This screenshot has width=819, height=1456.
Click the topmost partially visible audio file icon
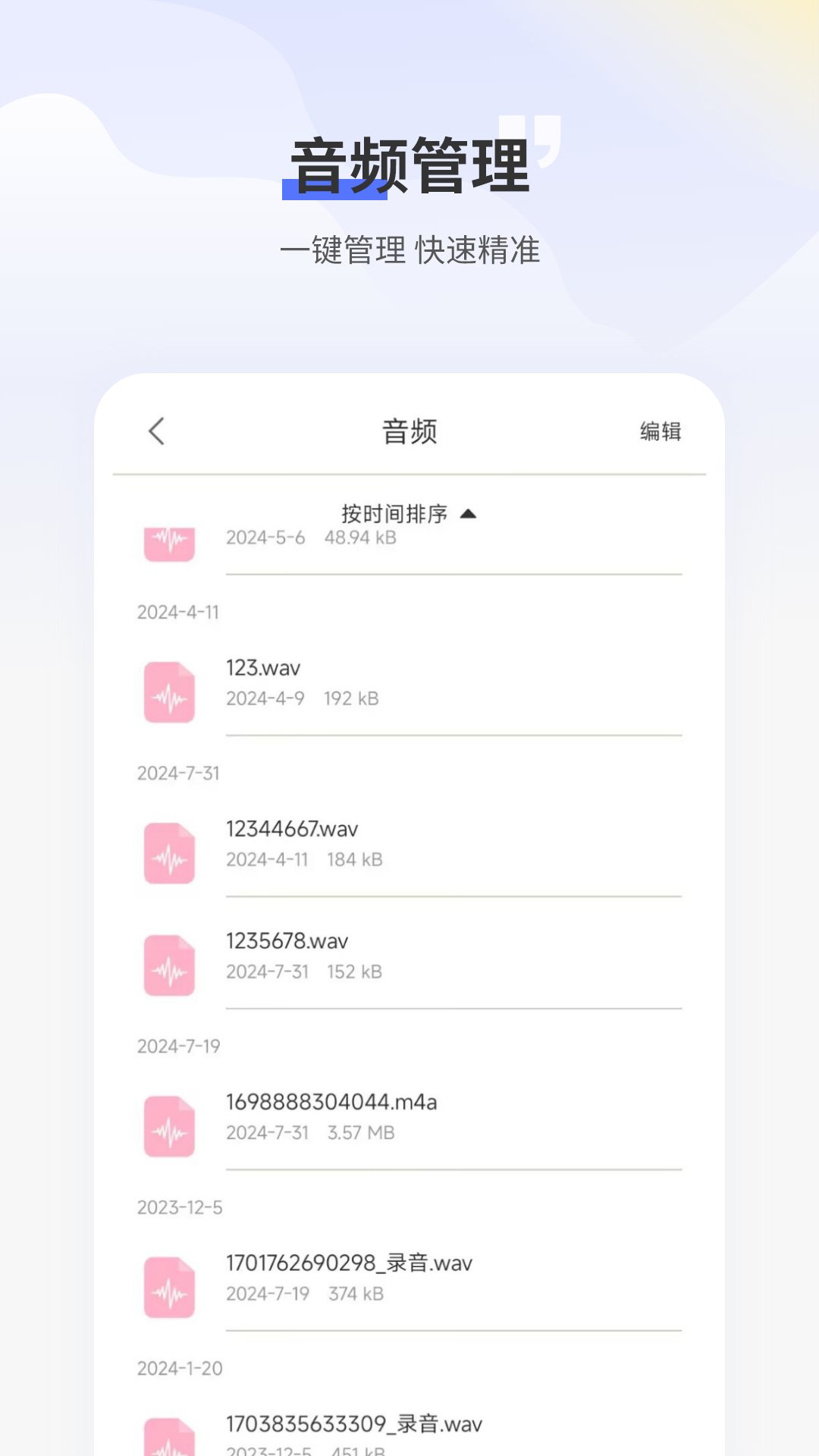click(168, 543)
